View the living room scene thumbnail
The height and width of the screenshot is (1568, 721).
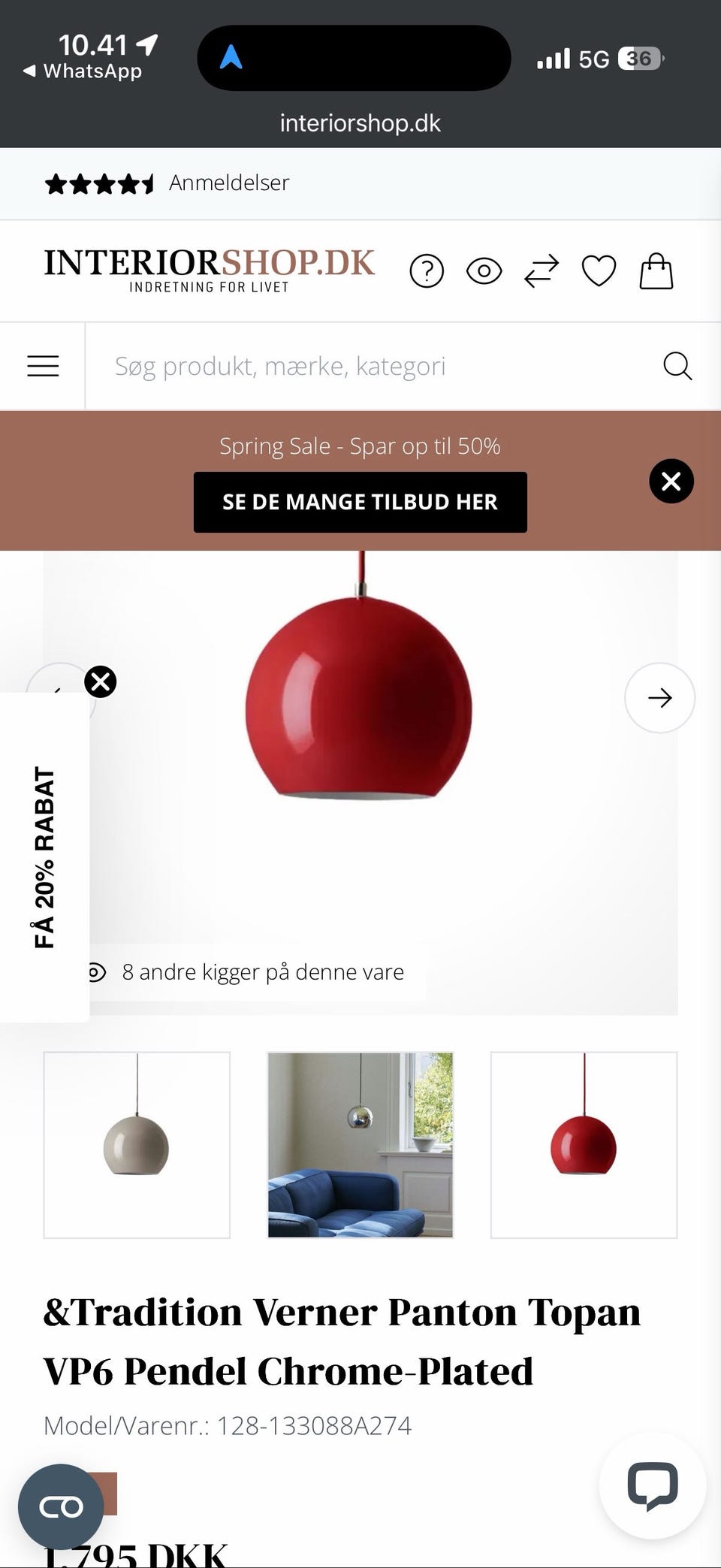[x=360, y=1144]
